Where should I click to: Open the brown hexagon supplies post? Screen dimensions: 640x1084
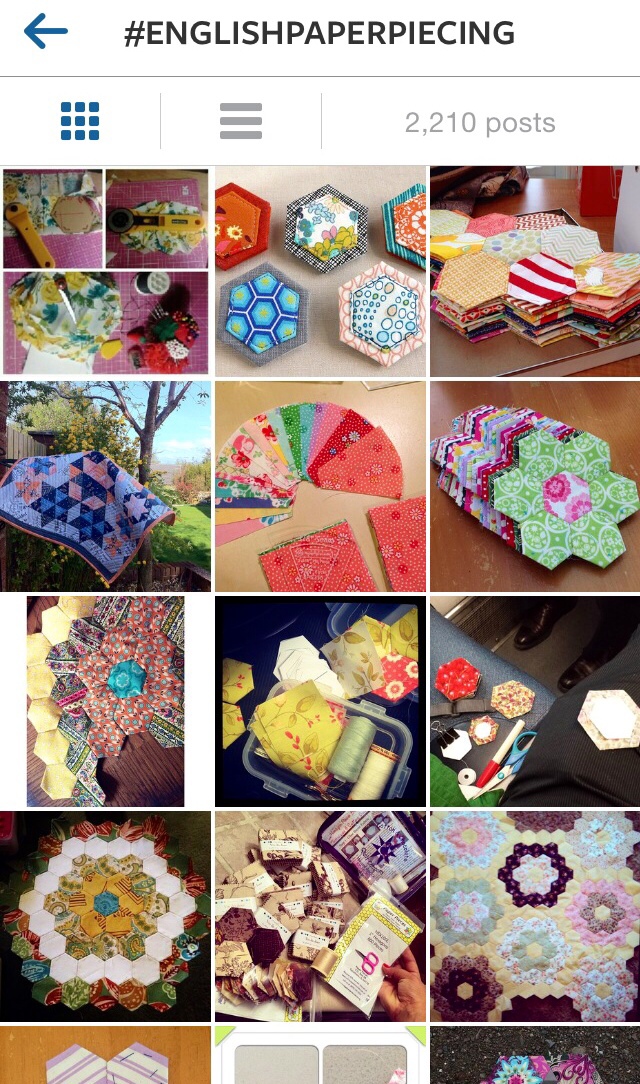[320, 916]
